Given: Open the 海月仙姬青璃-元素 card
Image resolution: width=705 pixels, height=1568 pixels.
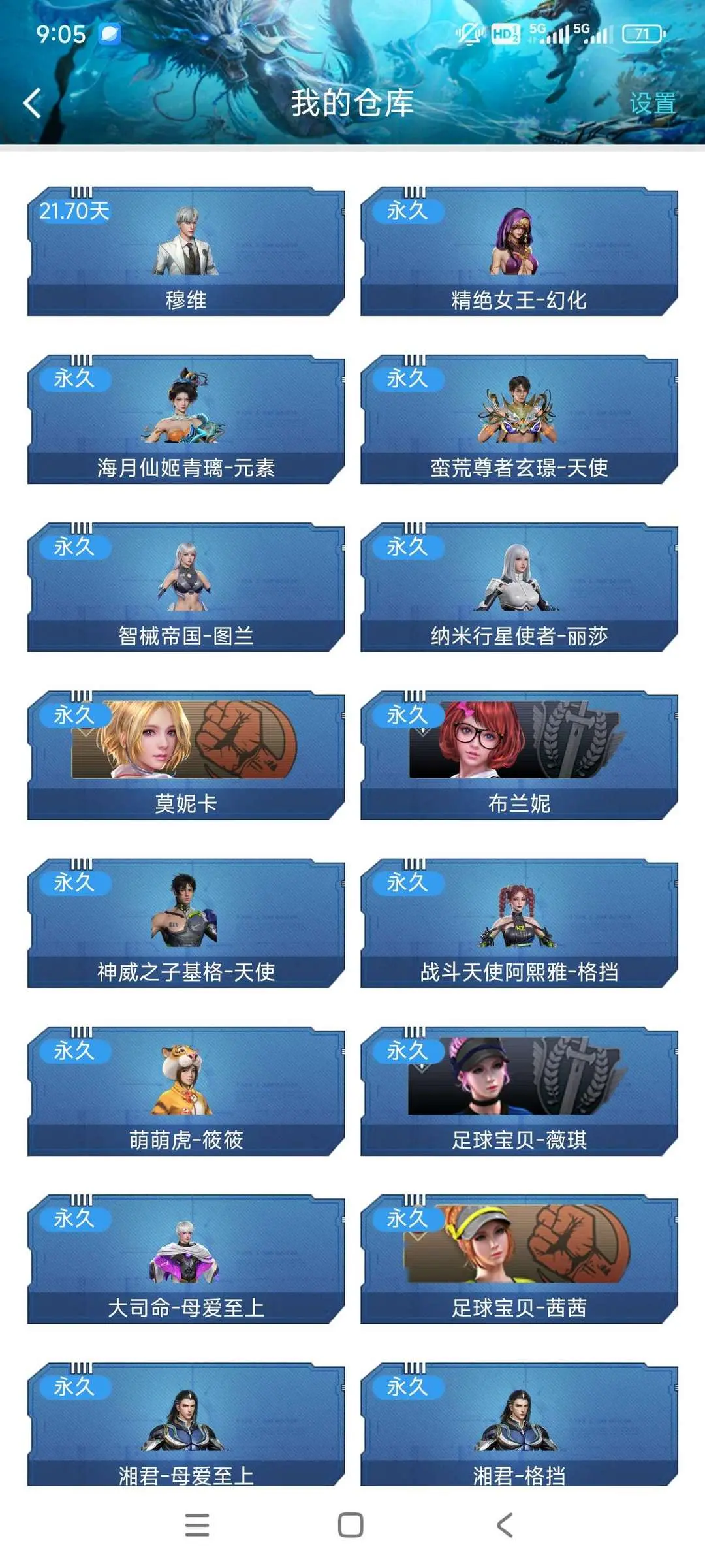Looking at the screenshot, I should [186, 419].
